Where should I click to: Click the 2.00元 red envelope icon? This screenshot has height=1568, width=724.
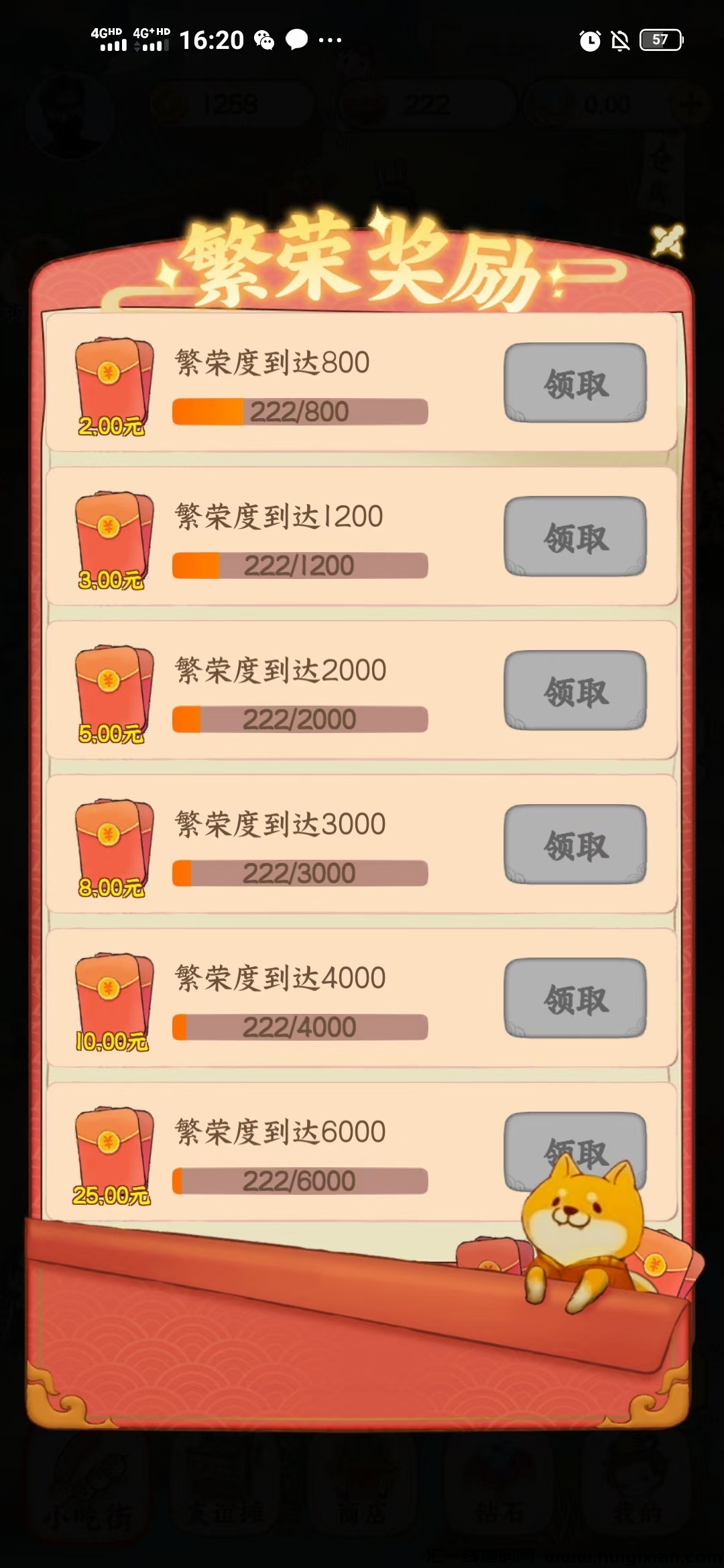click(112, 382)
